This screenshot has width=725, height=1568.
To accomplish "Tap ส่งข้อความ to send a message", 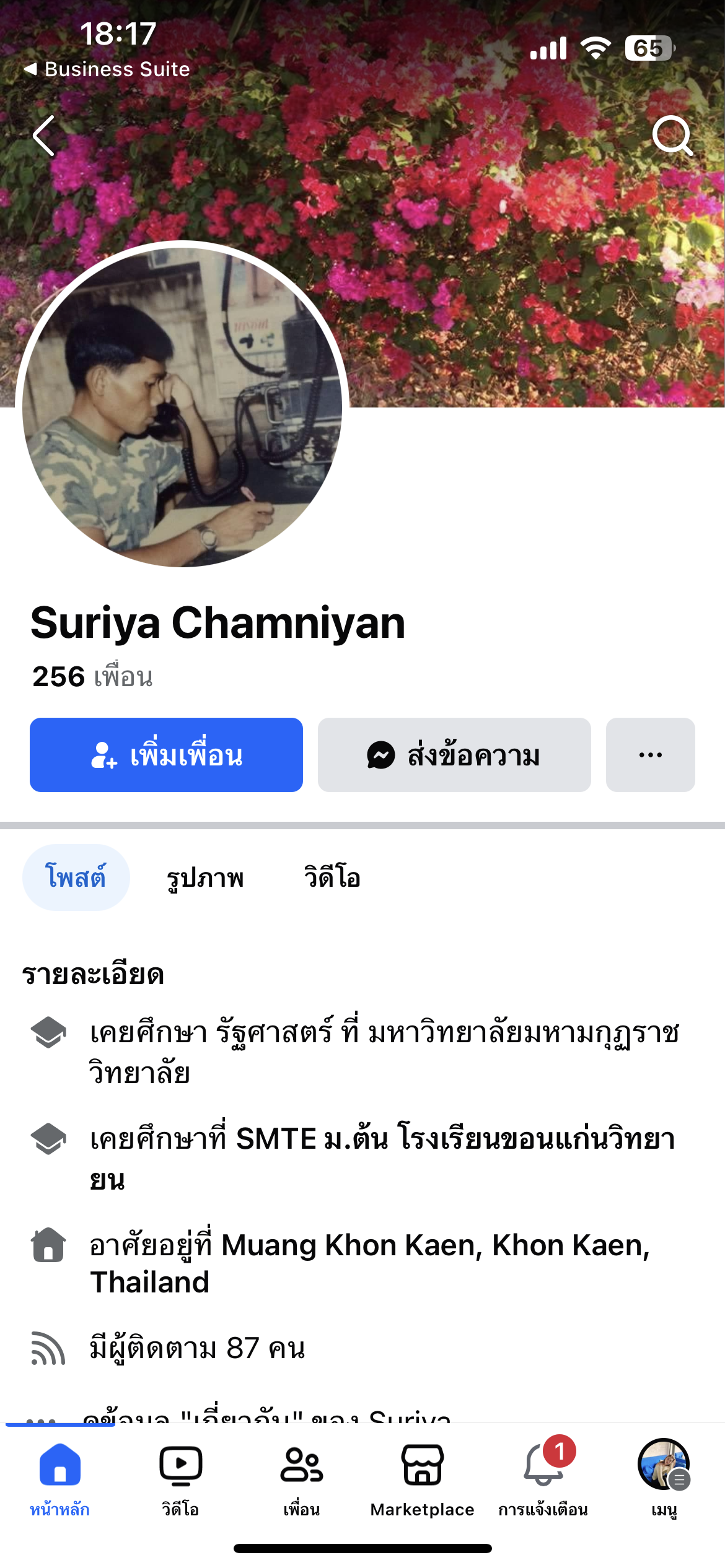I will tap(454, 755).
